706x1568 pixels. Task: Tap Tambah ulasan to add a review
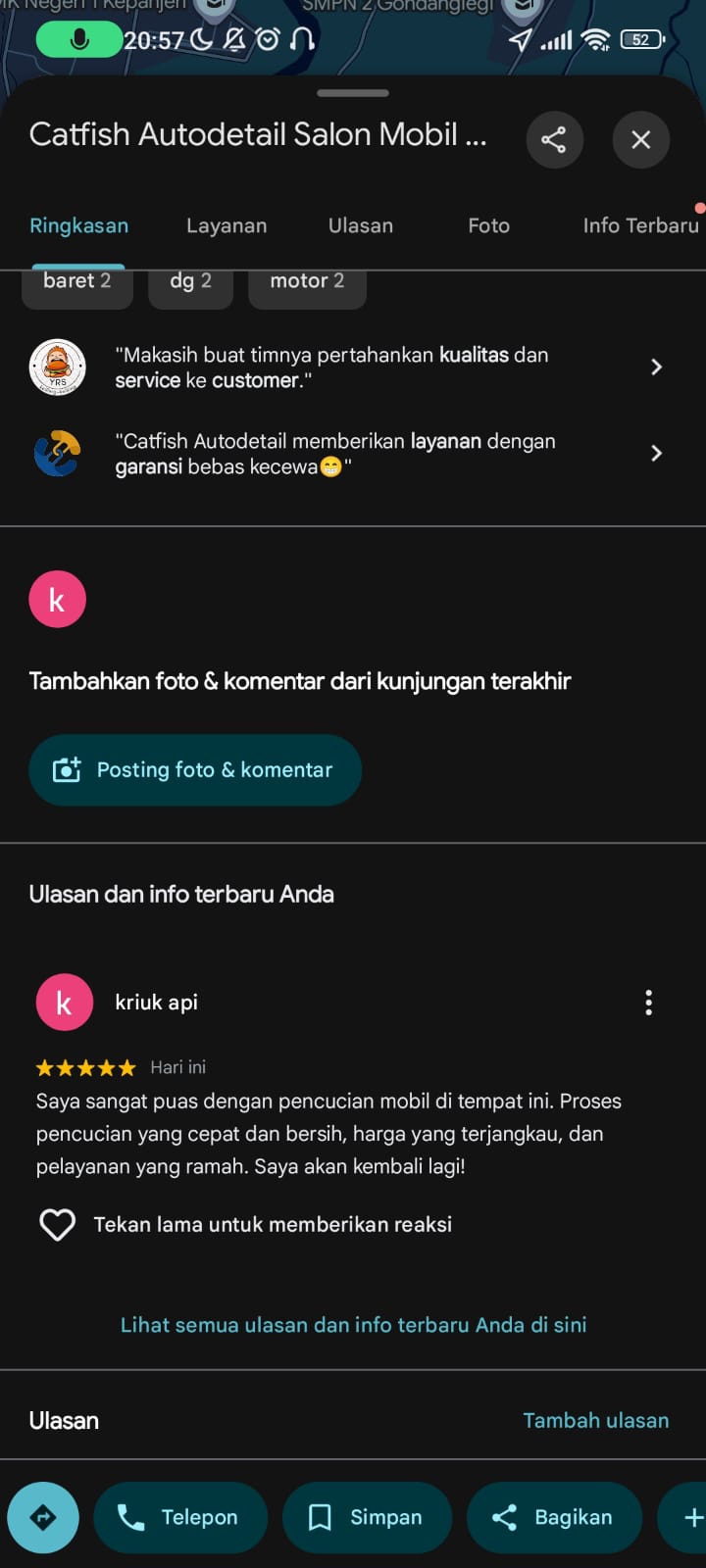tap(596, 1420)
